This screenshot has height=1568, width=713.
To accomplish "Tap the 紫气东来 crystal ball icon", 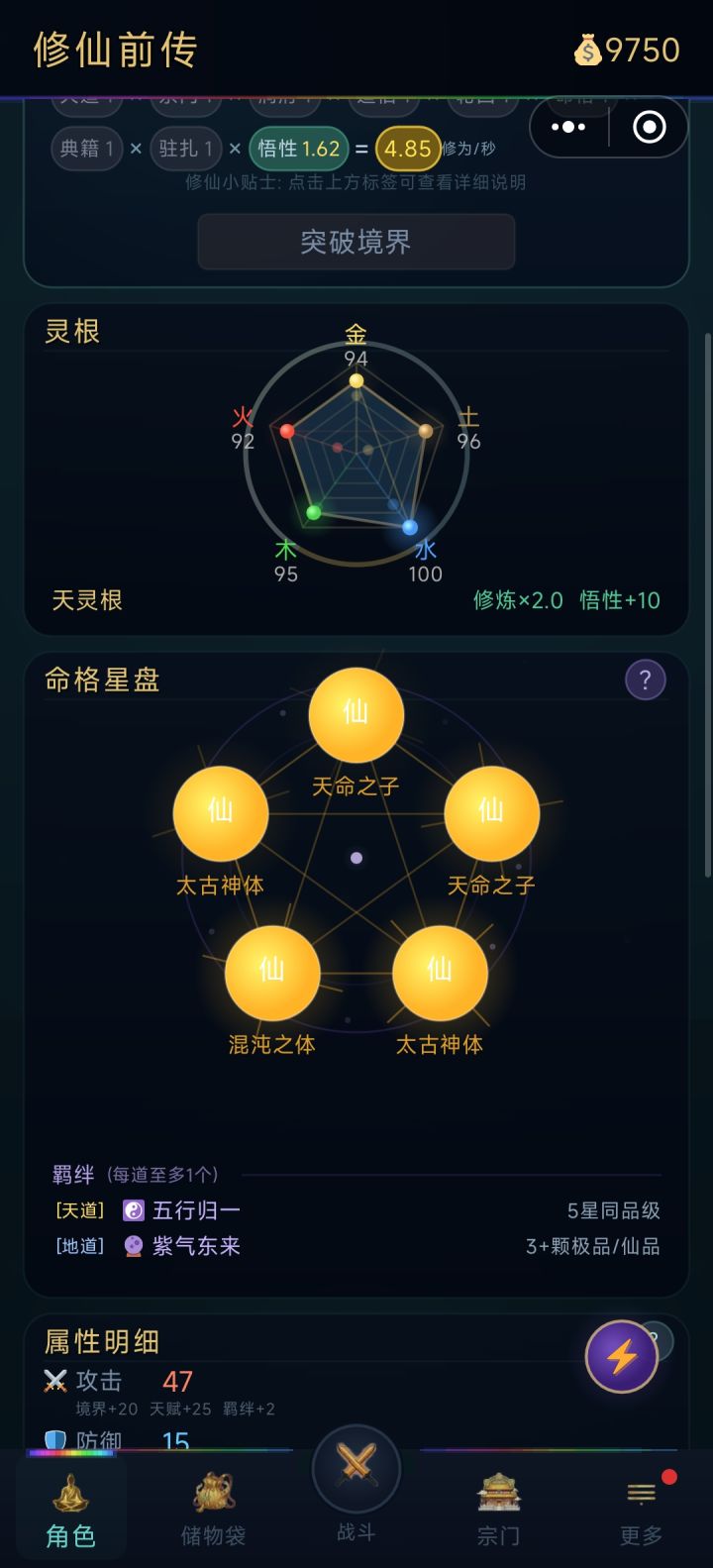I will [x=132, y=1246].
